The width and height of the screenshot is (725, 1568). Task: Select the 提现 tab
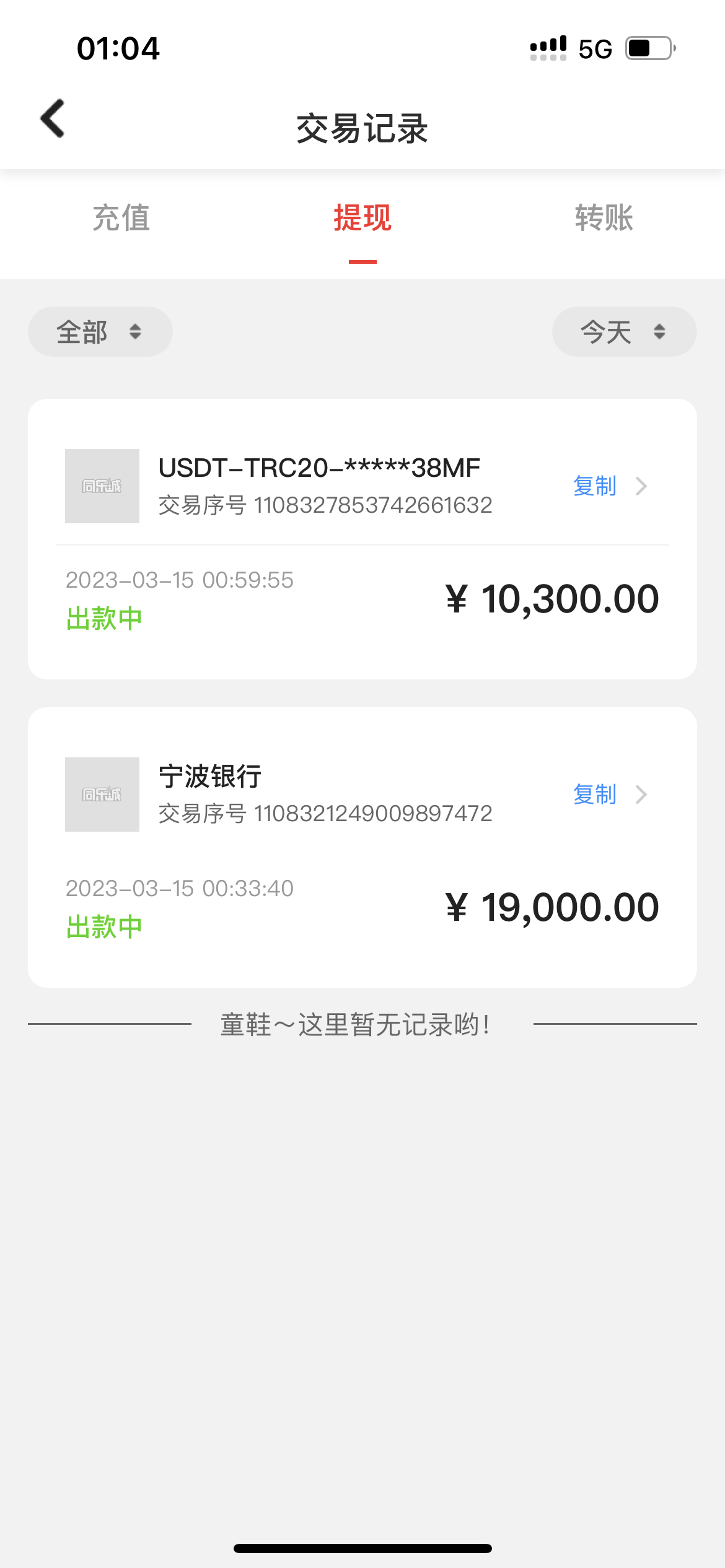(362, 218)
